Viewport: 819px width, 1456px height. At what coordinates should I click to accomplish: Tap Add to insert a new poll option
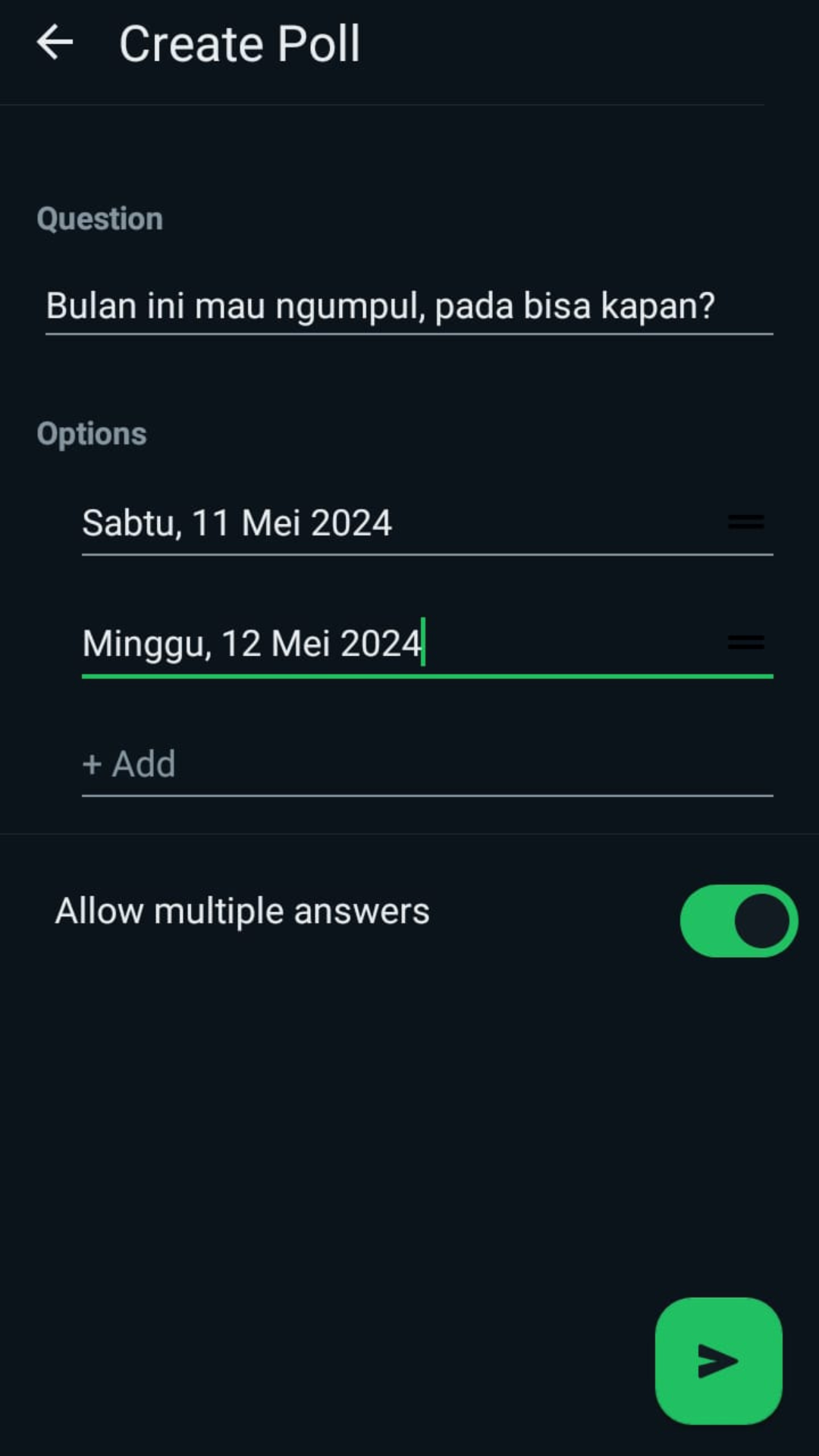[128, 764]
